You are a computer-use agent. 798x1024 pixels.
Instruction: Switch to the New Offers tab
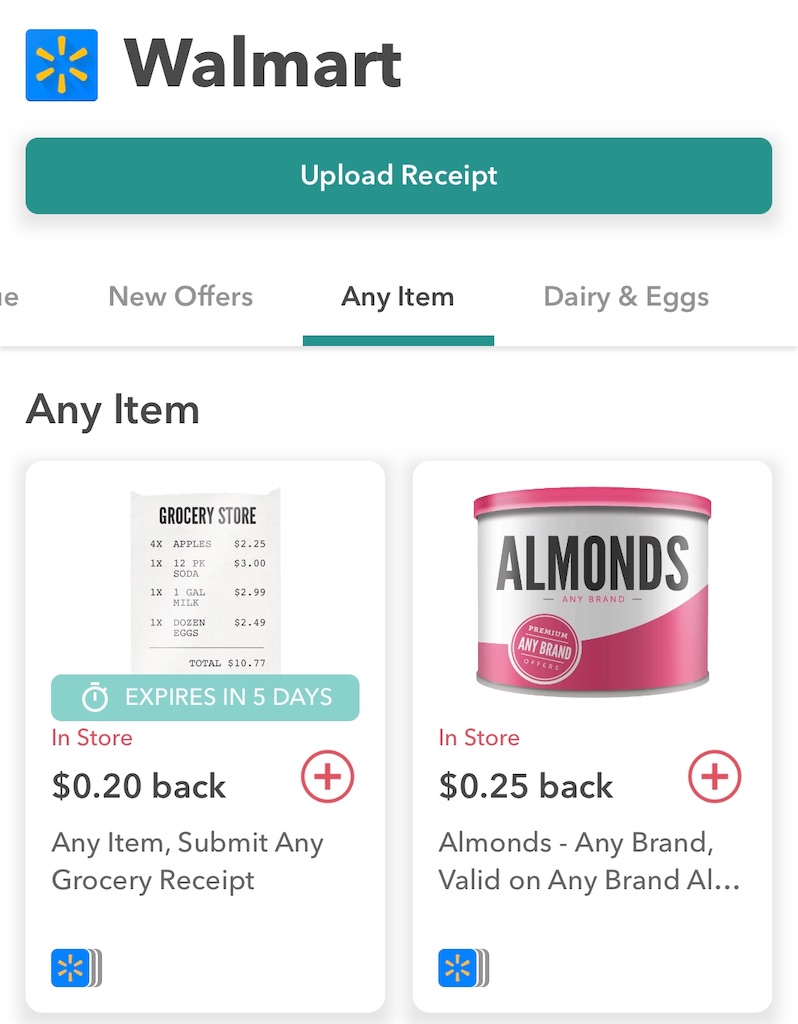pyautogui.click(x=180, y=297)
